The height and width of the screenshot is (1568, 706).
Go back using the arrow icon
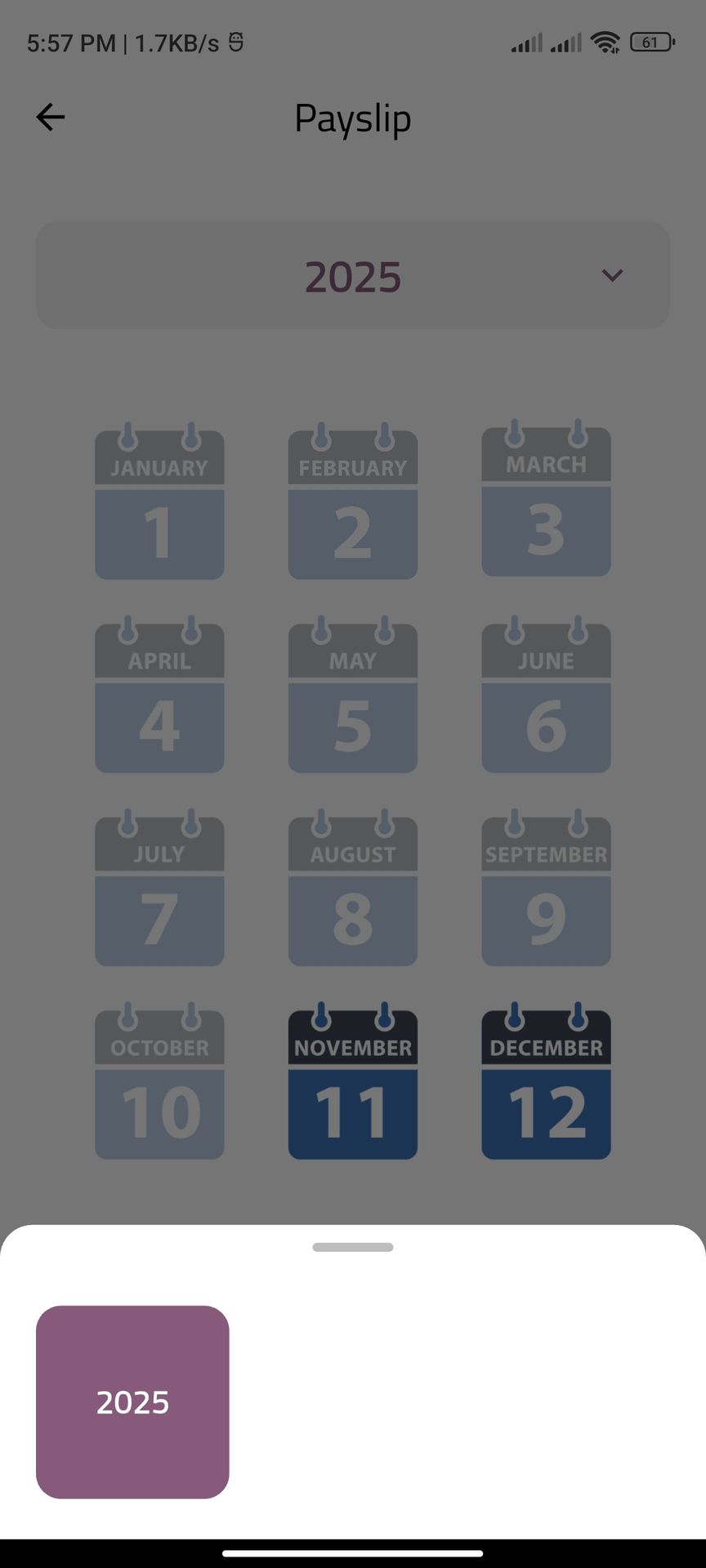coord(51,118)
